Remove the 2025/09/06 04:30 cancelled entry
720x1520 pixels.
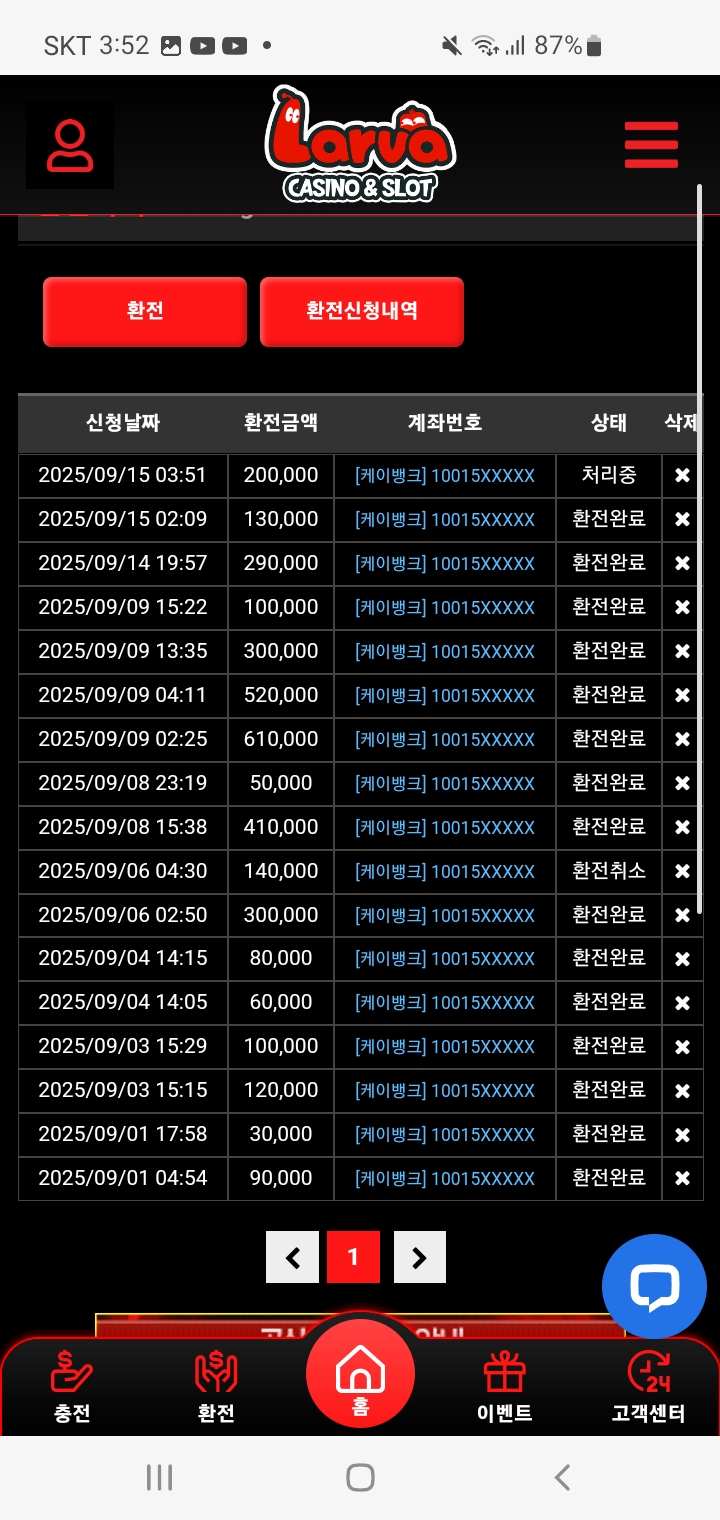[682, 872]
